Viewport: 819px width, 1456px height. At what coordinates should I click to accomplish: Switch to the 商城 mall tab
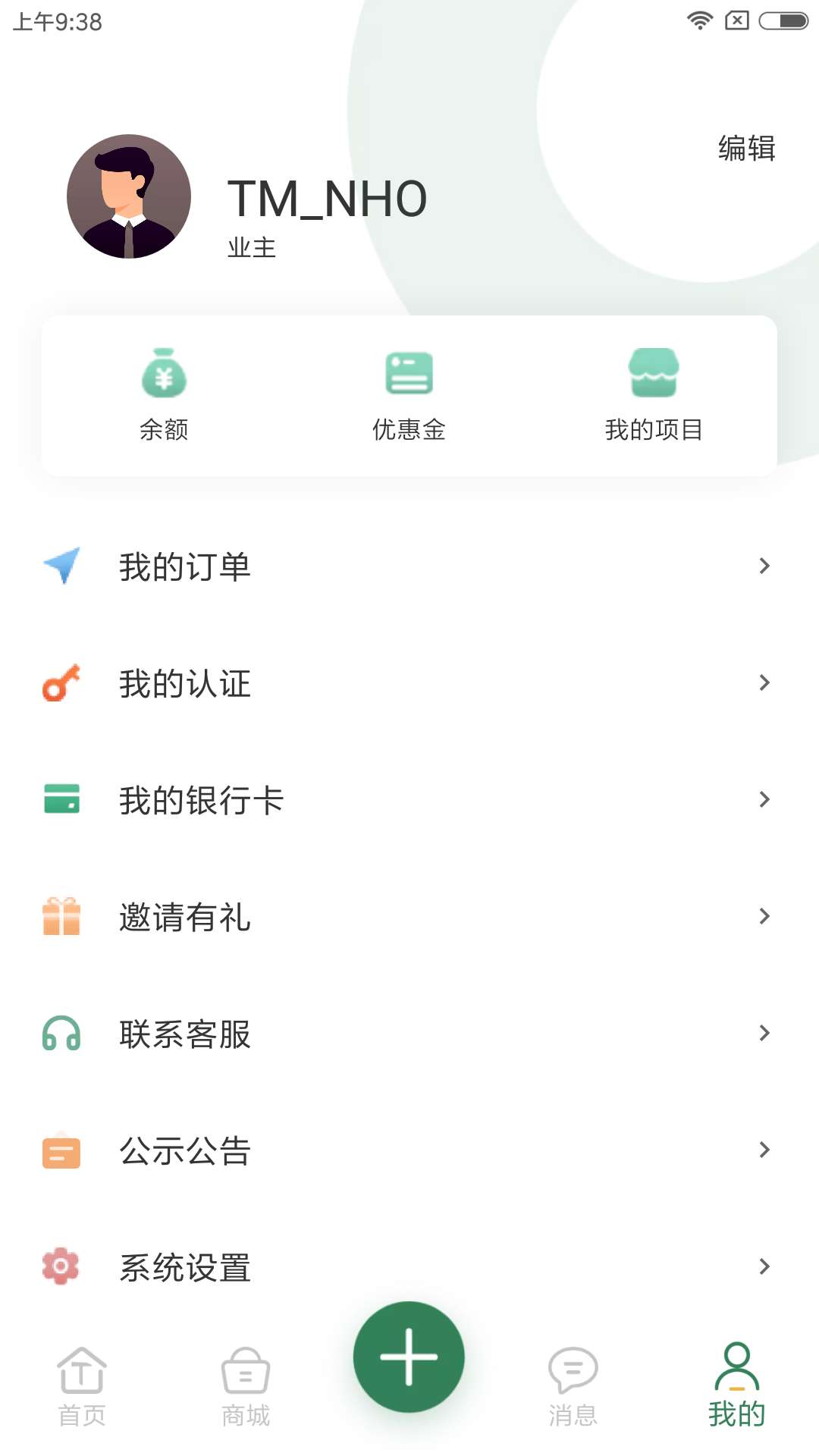coord(246,1386)
